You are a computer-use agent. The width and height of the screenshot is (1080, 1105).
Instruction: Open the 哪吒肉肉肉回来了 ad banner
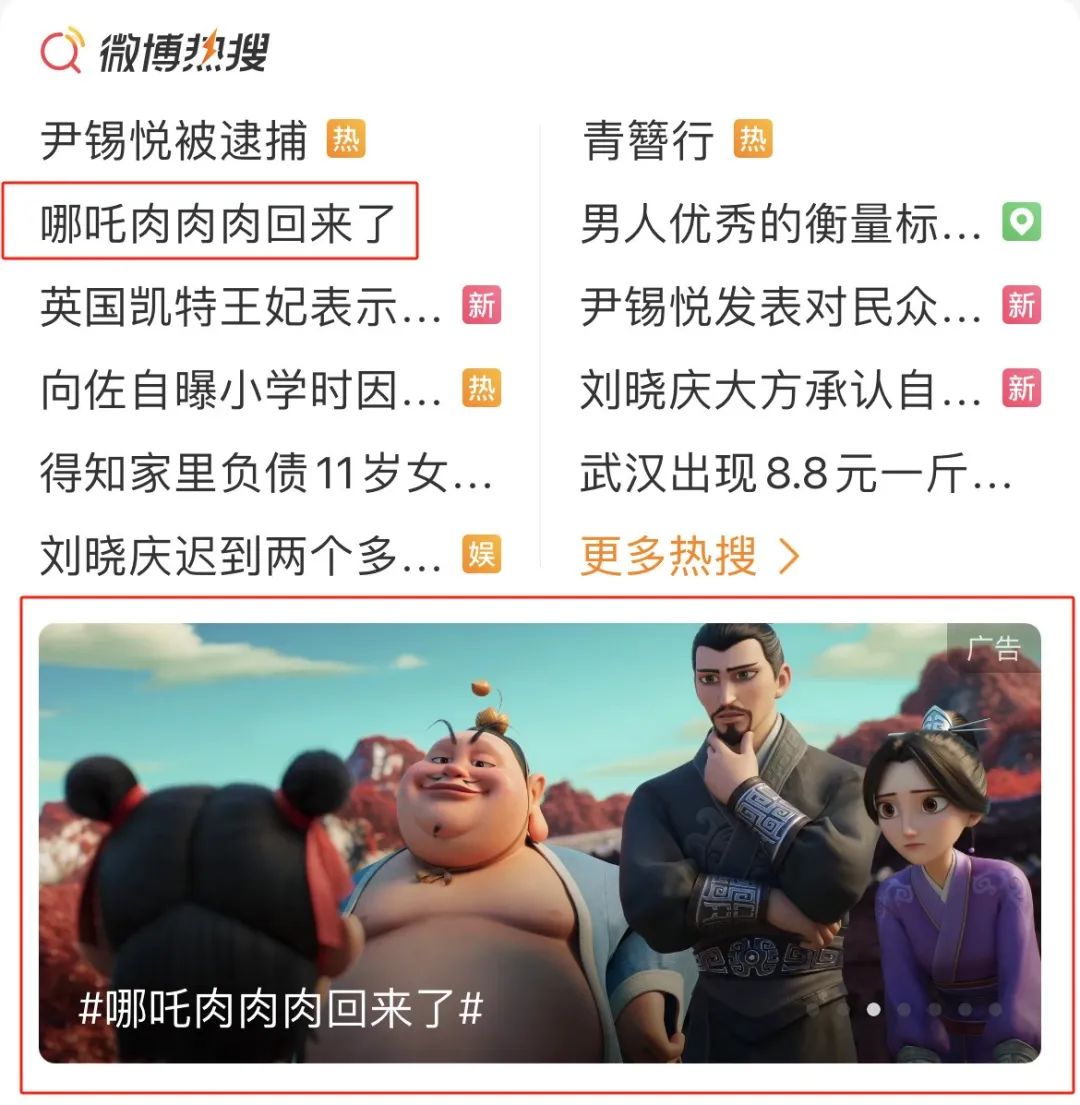pyautogui.click(x=540, y=843)
